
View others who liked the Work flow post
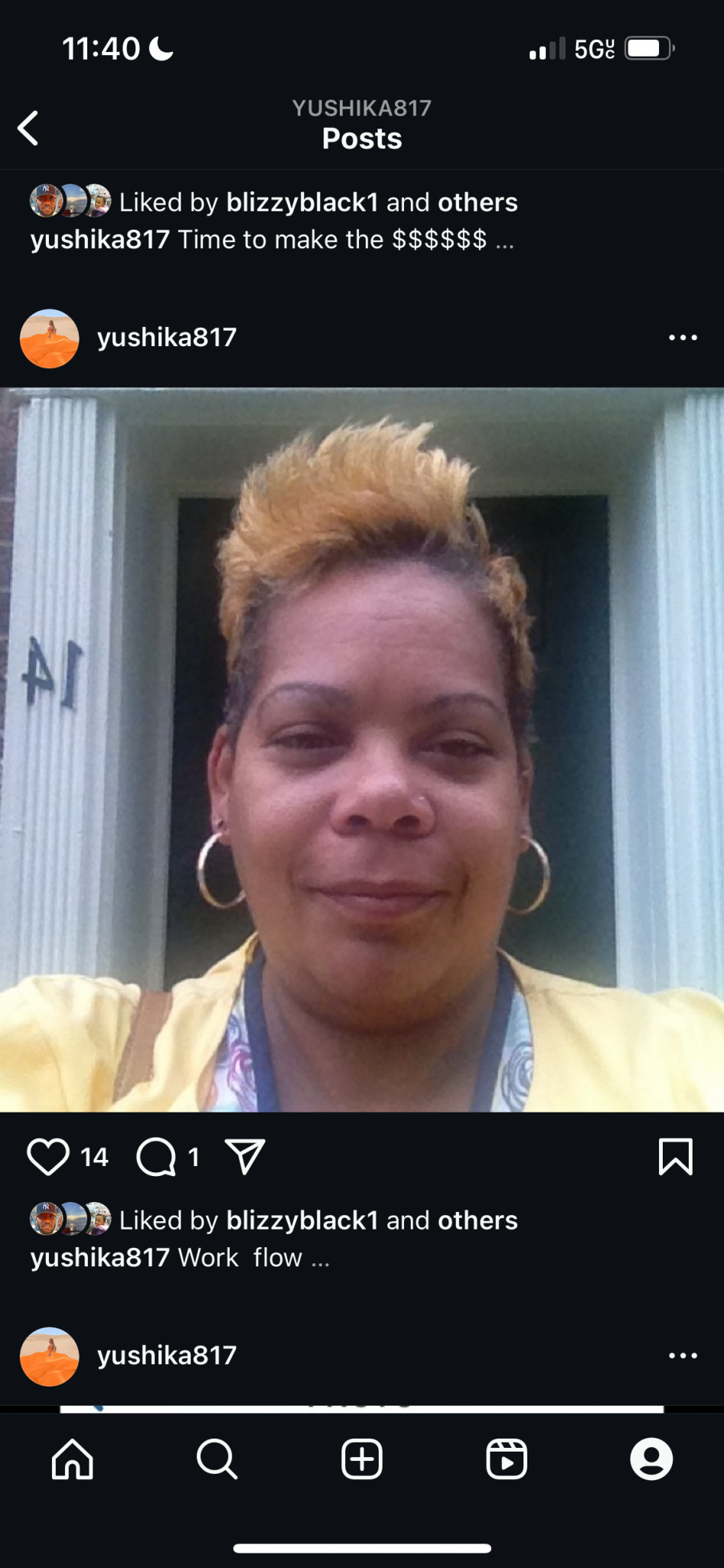[x=478, y=1220]
